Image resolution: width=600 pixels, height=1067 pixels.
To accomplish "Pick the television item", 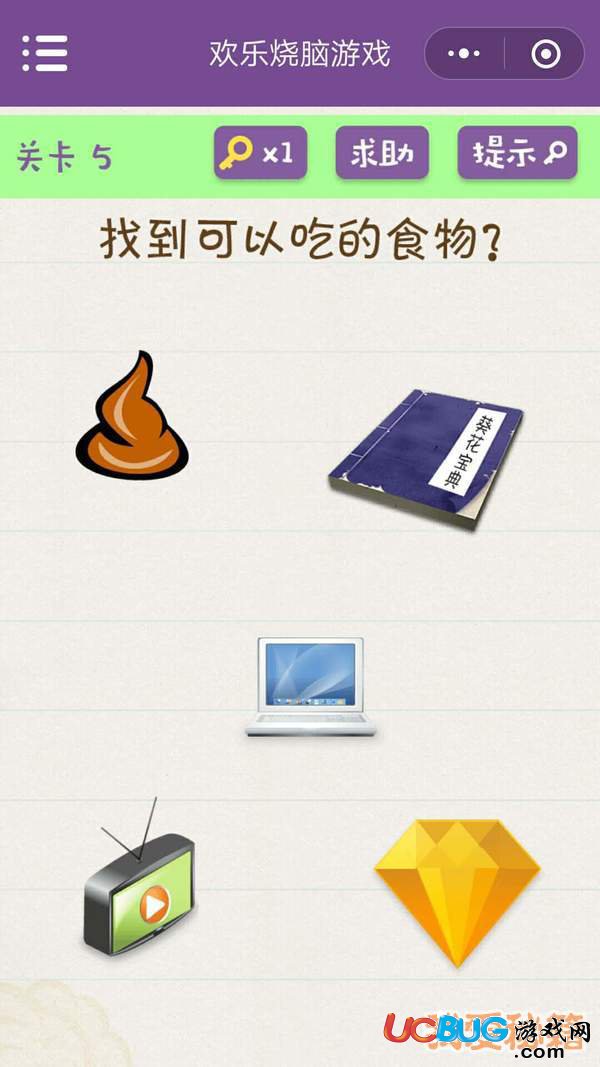I will 139,878.
